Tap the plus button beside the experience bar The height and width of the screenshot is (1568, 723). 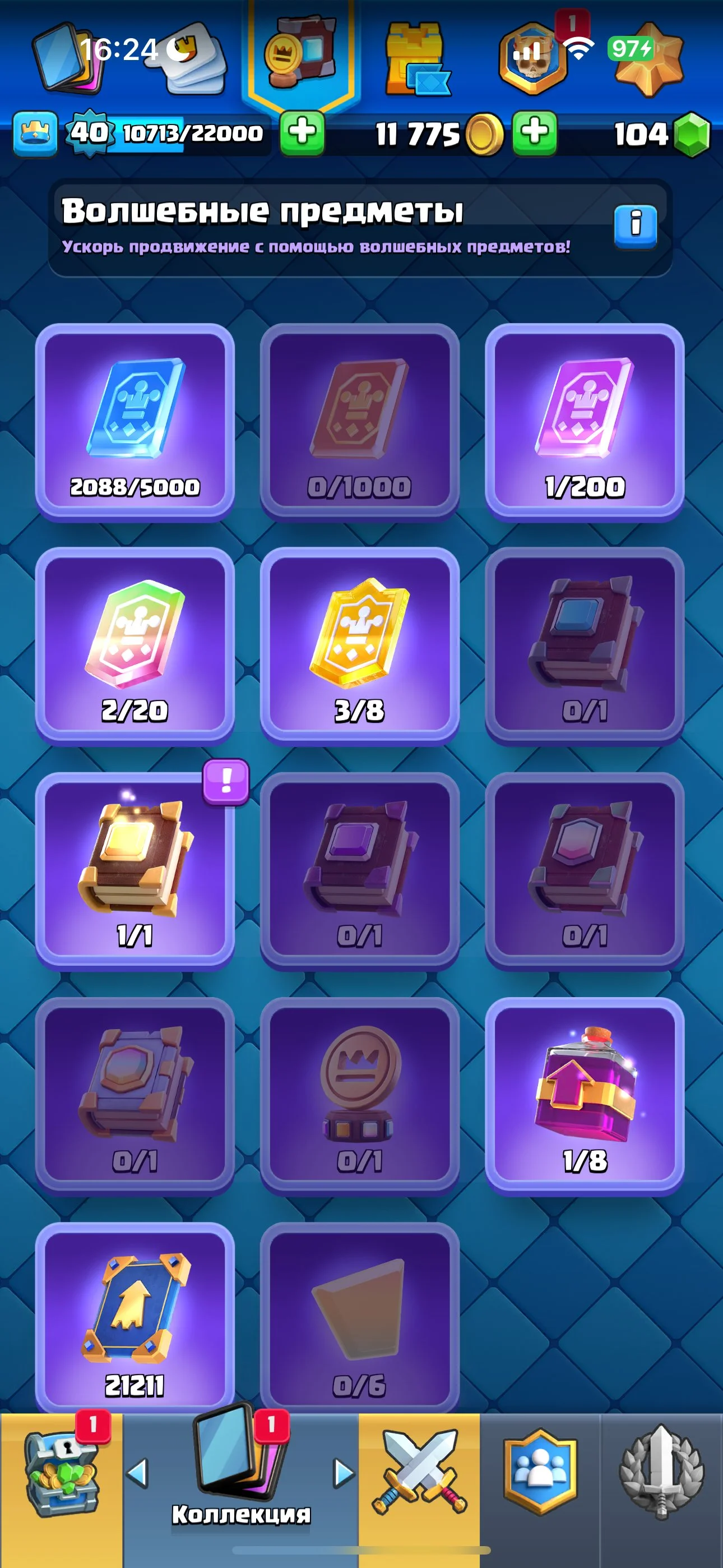click(302, 133)
